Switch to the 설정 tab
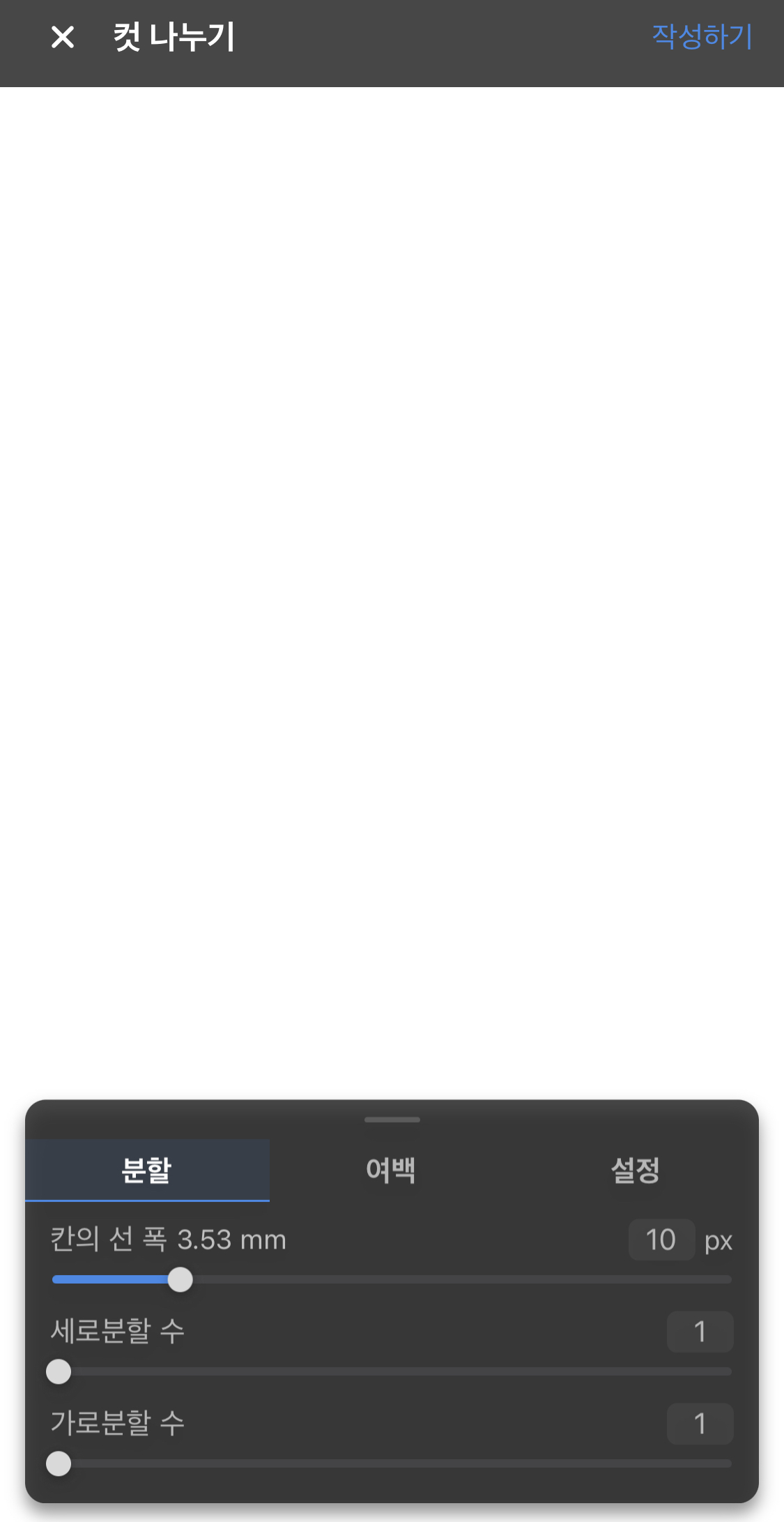Viewport: 784px width, 1522px height. click(635, 1170)
